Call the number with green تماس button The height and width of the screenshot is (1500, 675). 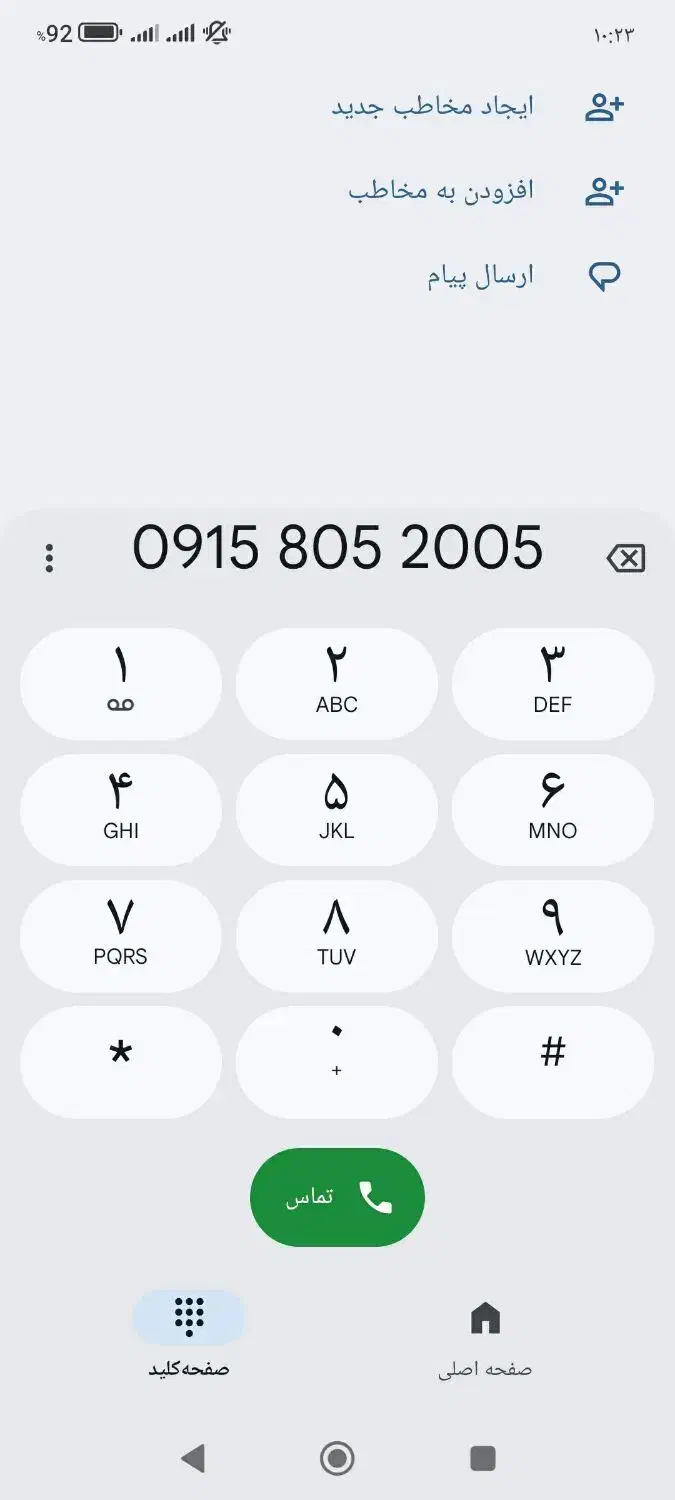[337, 1197]
